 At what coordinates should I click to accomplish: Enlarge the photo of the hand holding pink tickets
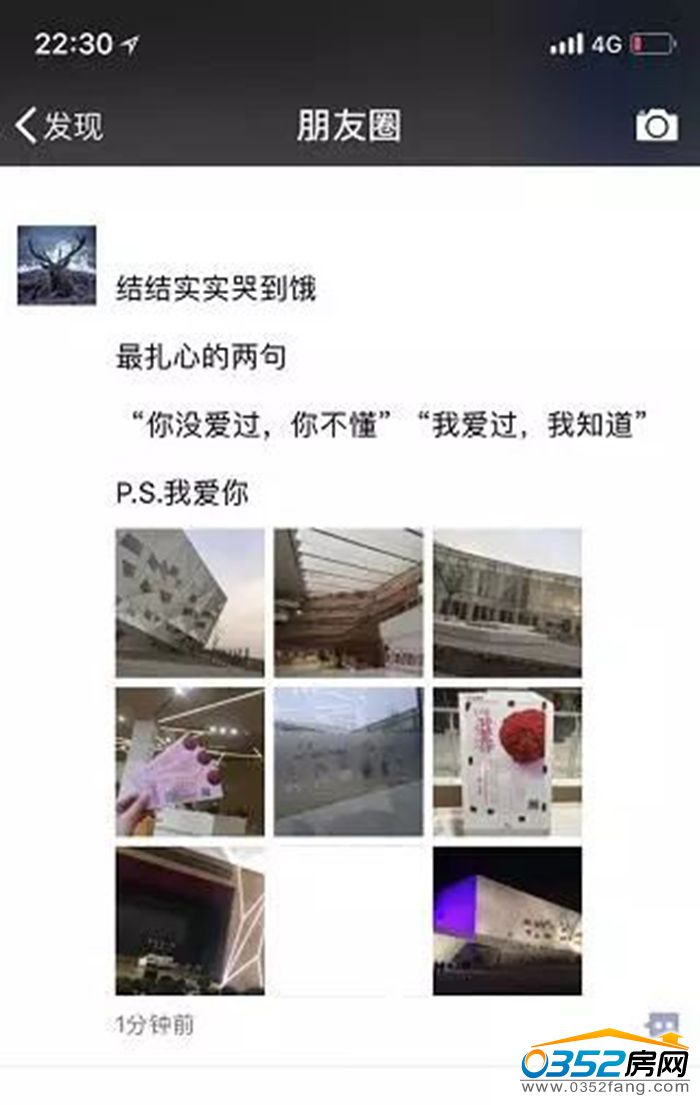(190, 761)
